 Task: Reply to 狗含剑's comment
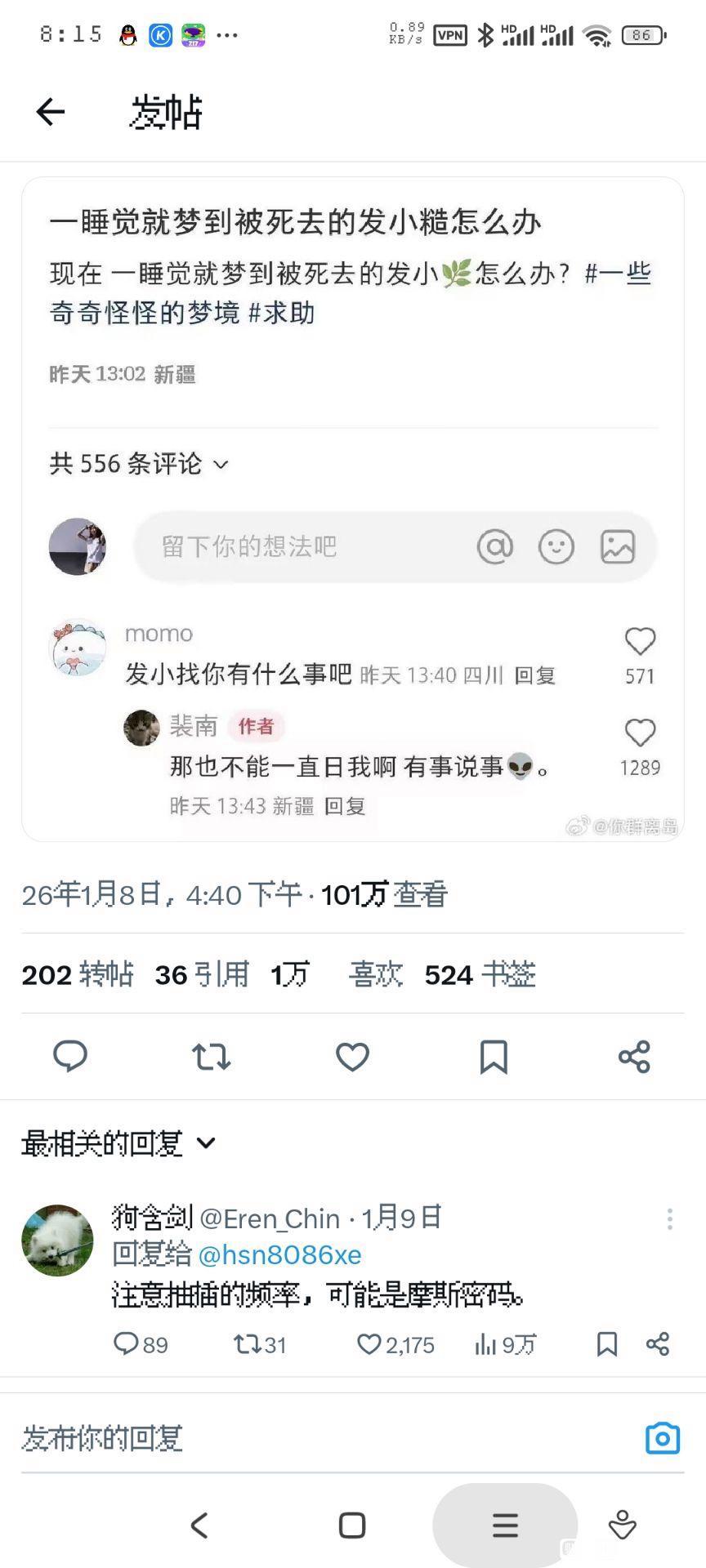127,1343
